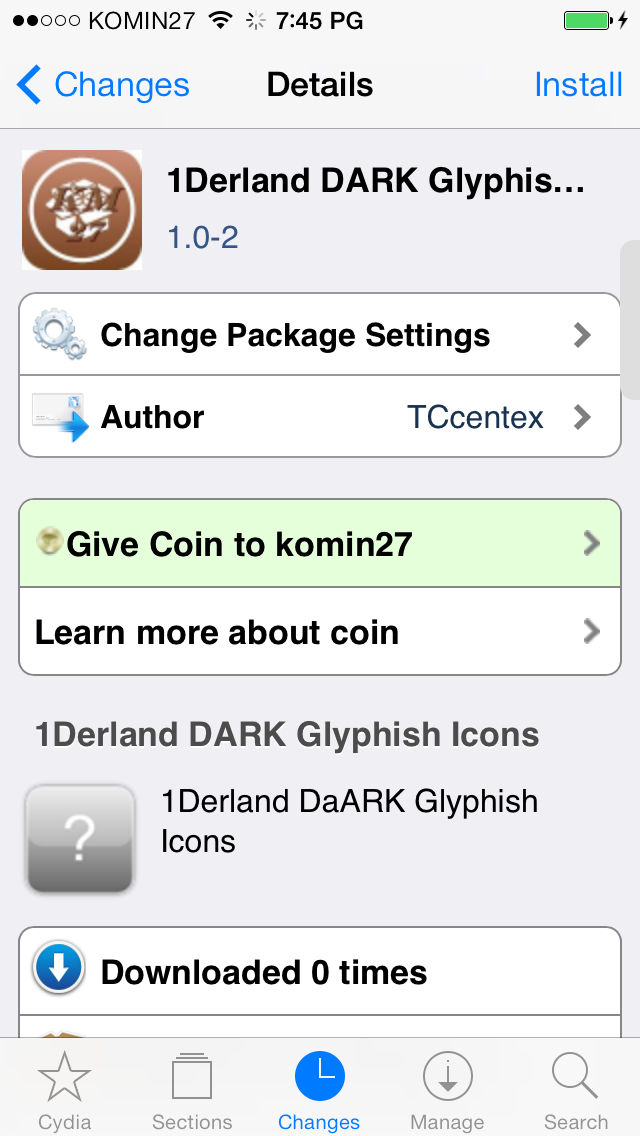Open Author TCcentex row
This screenshot has width=640, height=1136.
pos(320,417)
